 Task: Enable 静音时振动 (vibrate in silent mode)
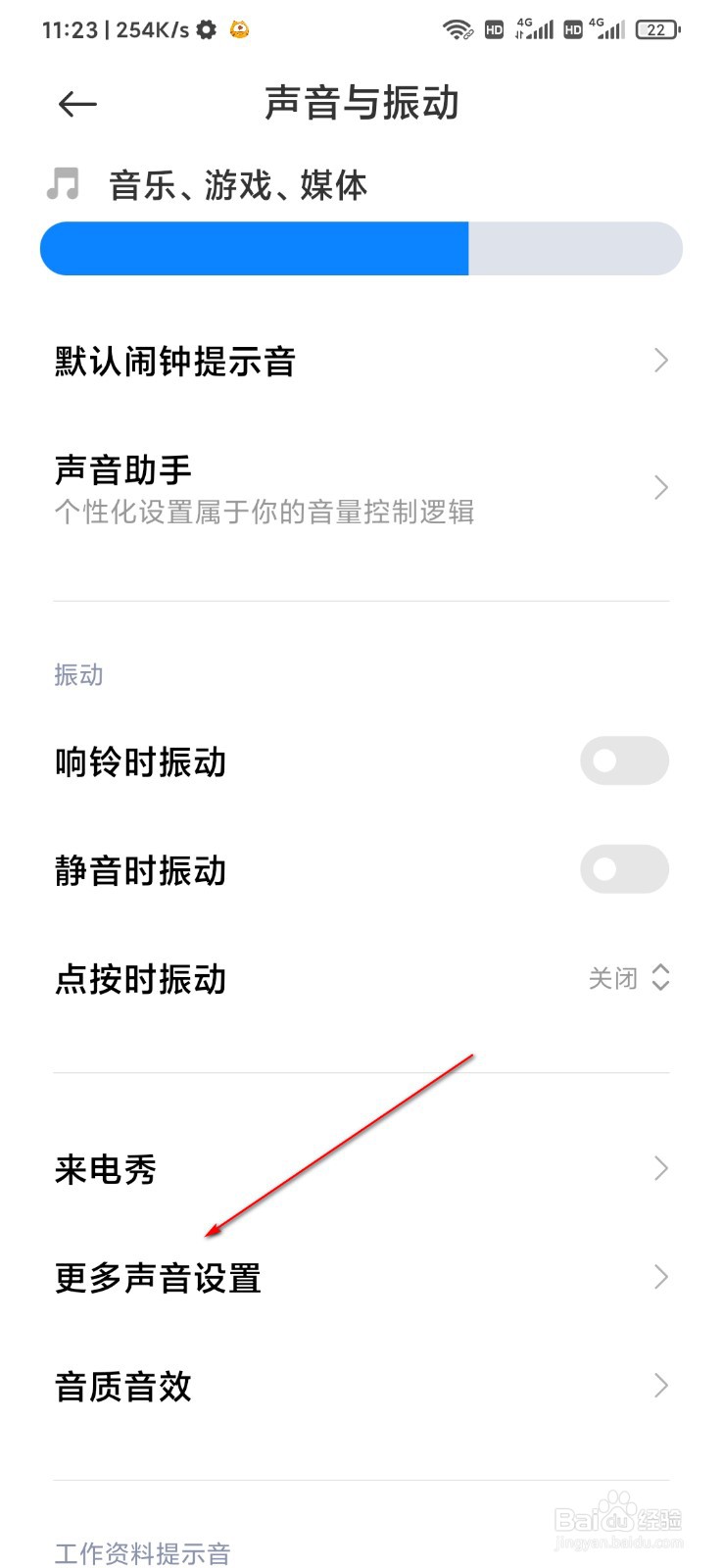pyautogui.click(x=624, y=869)
